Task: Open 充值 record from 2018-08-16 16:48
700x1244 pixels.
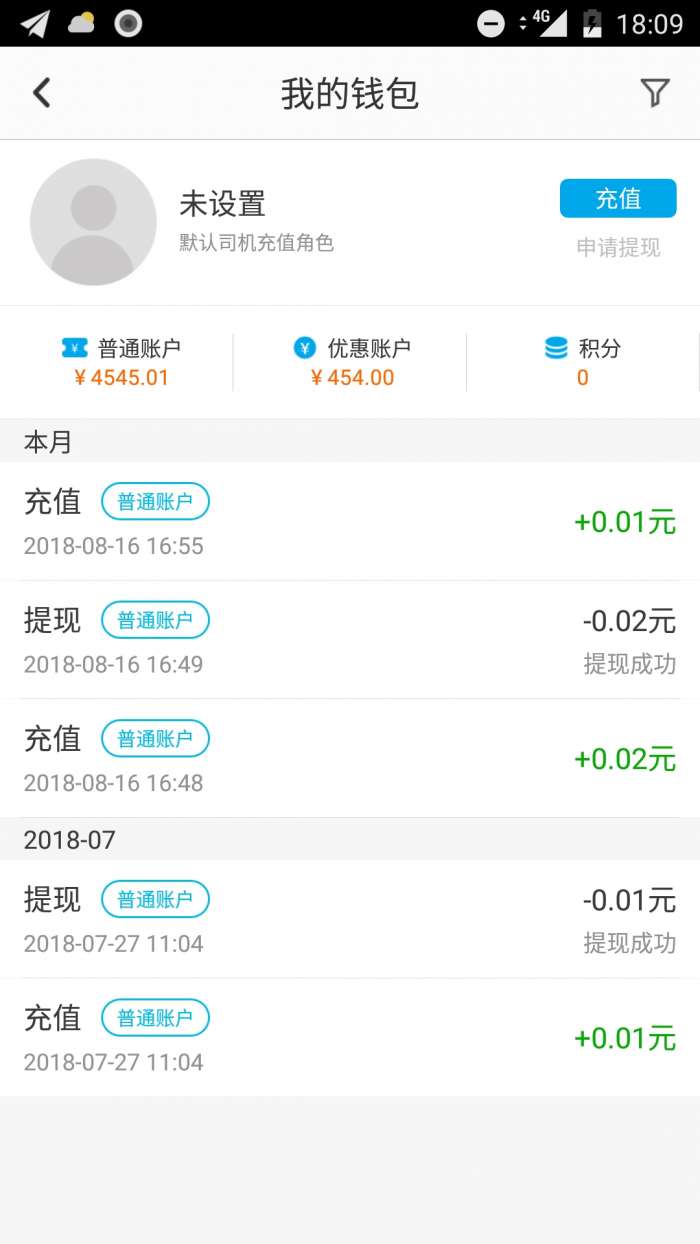Action: click(350, 758)
